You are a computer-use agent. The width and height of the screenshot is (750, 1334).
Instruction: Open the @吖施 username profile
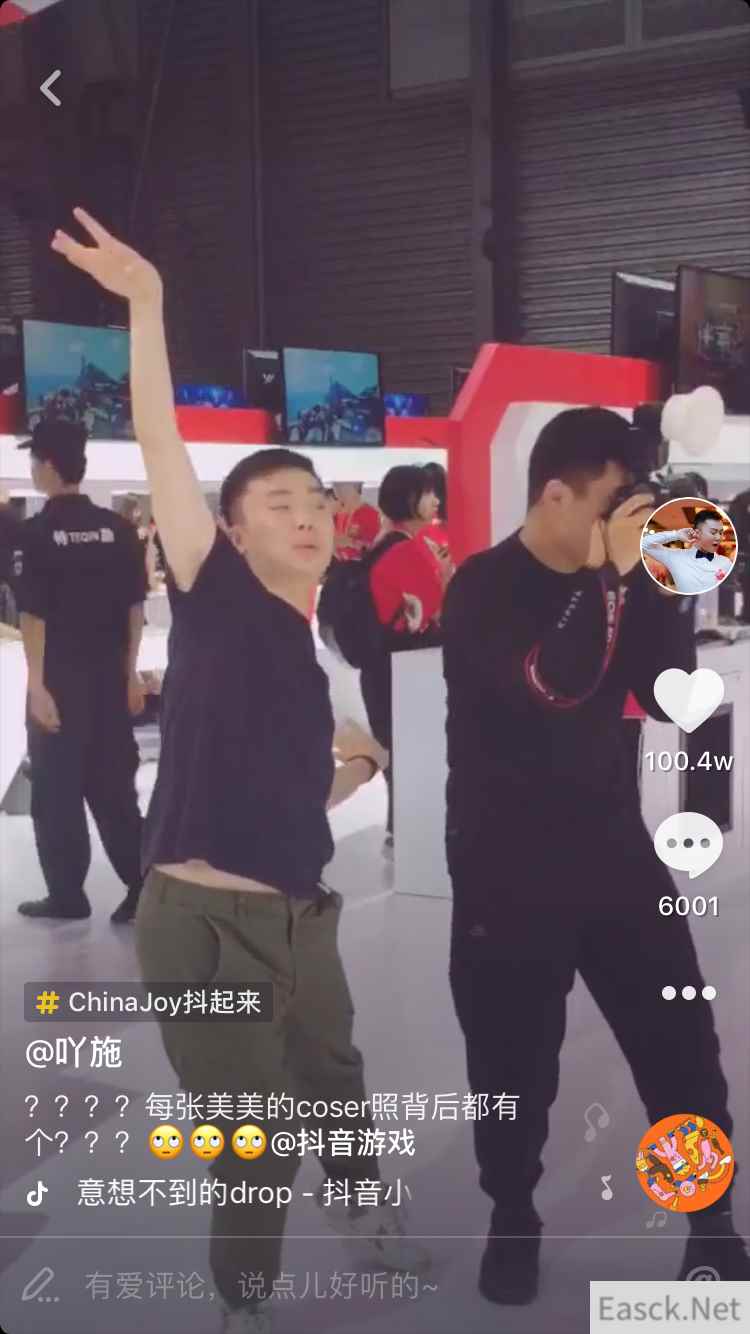[x=74, y=1053]
